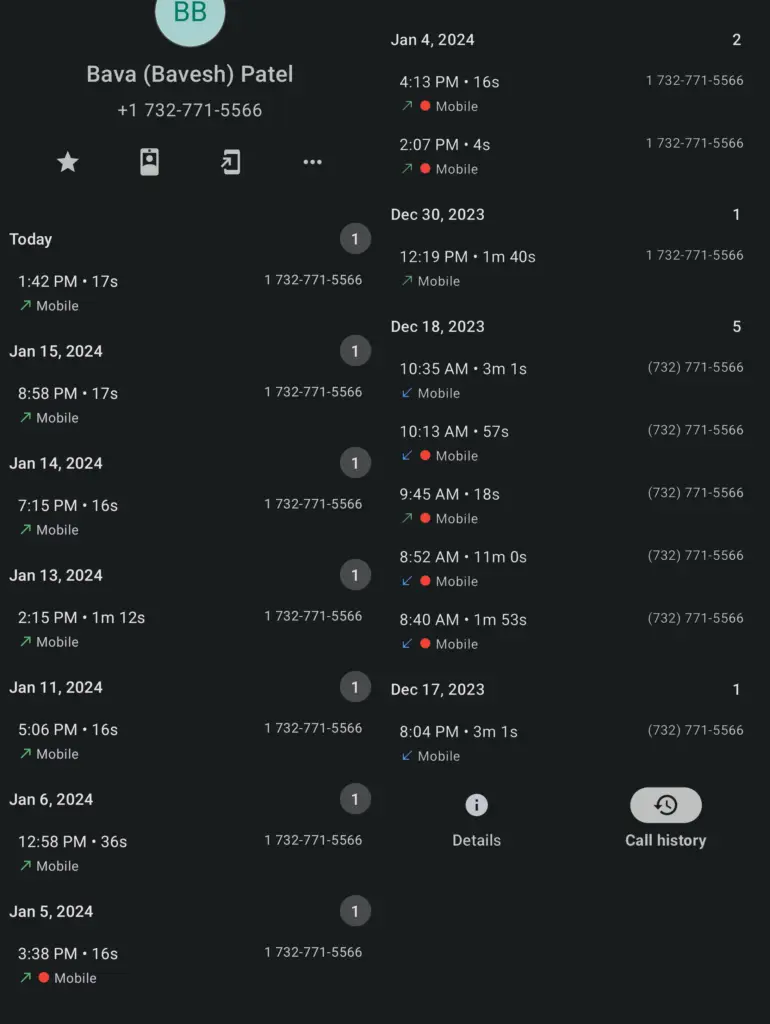Select the 8:52 AM 11m call
This screenshot has width=770, height=1024.
pos(570,568)
